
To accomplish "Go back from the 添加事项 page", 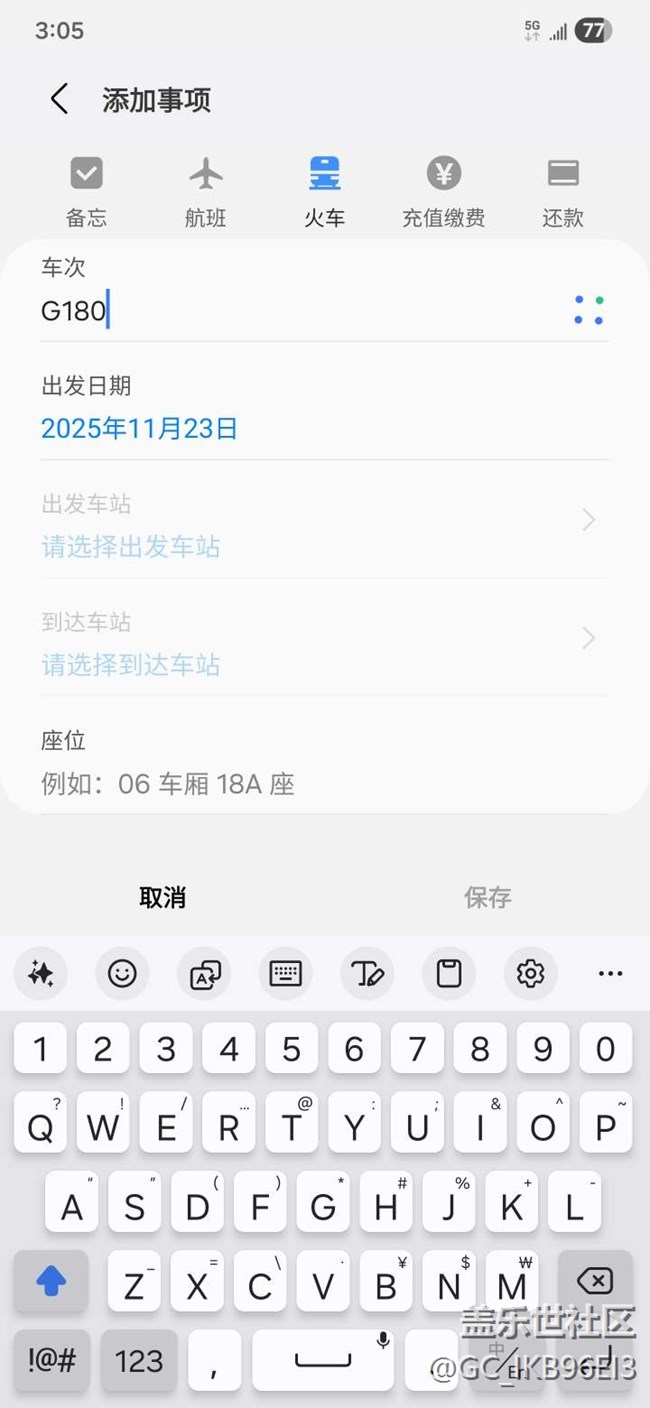I will (x=60, y=99).
